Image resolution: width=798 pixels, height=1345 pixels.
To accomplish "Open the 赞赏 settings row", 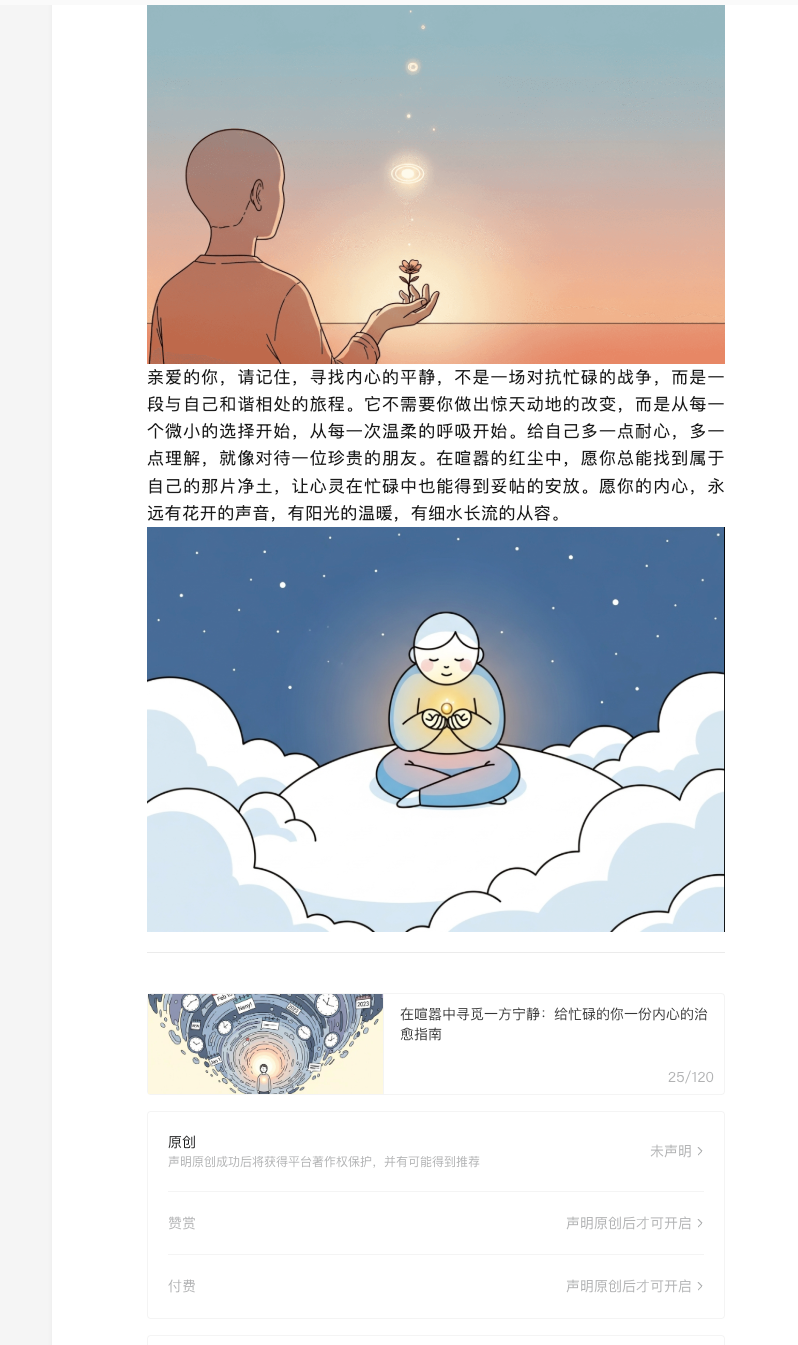I will [x=435, y=1223].
